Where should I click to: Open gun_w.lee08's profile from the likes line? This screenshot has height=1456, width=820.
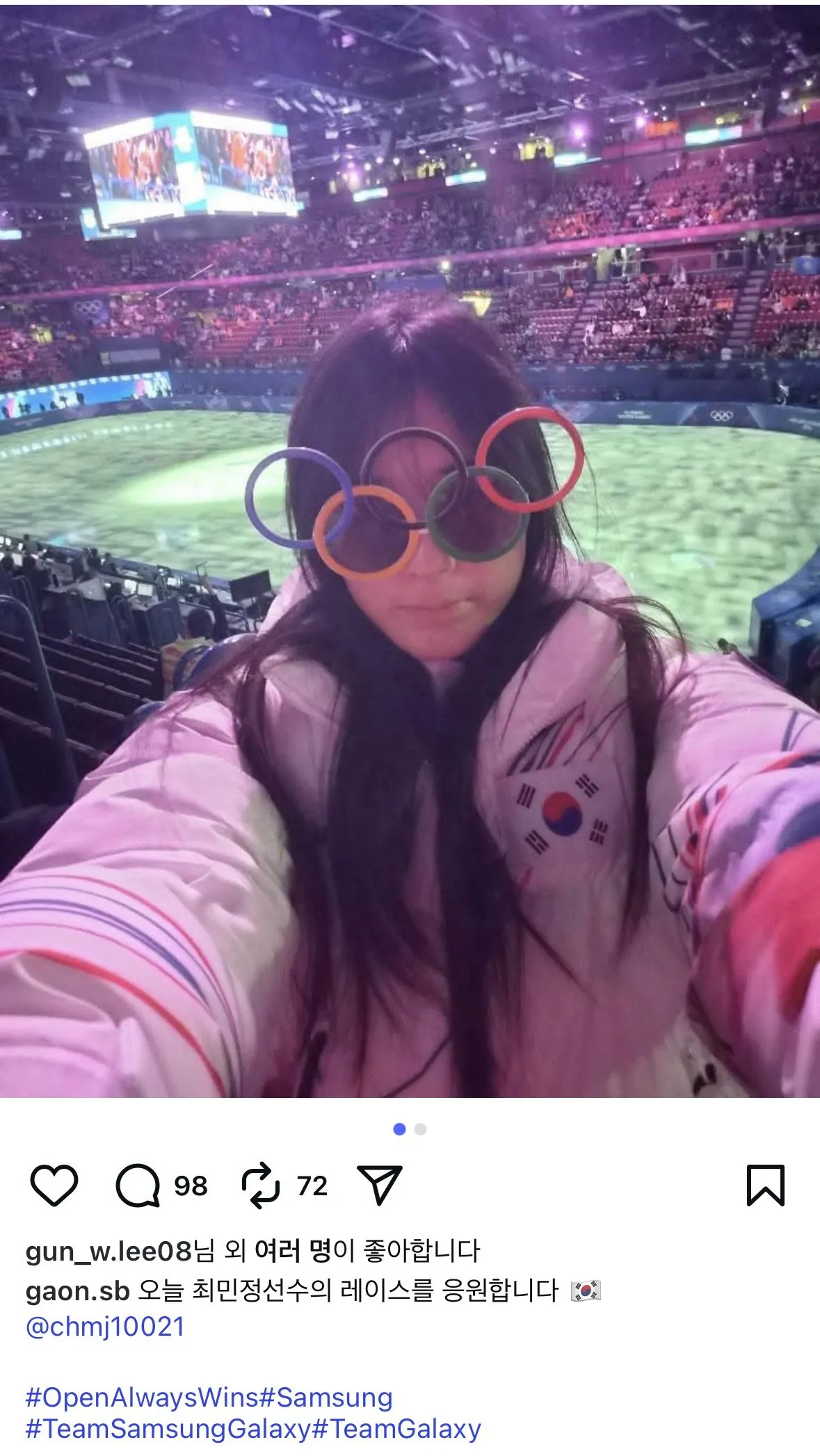click(108, 1252)
